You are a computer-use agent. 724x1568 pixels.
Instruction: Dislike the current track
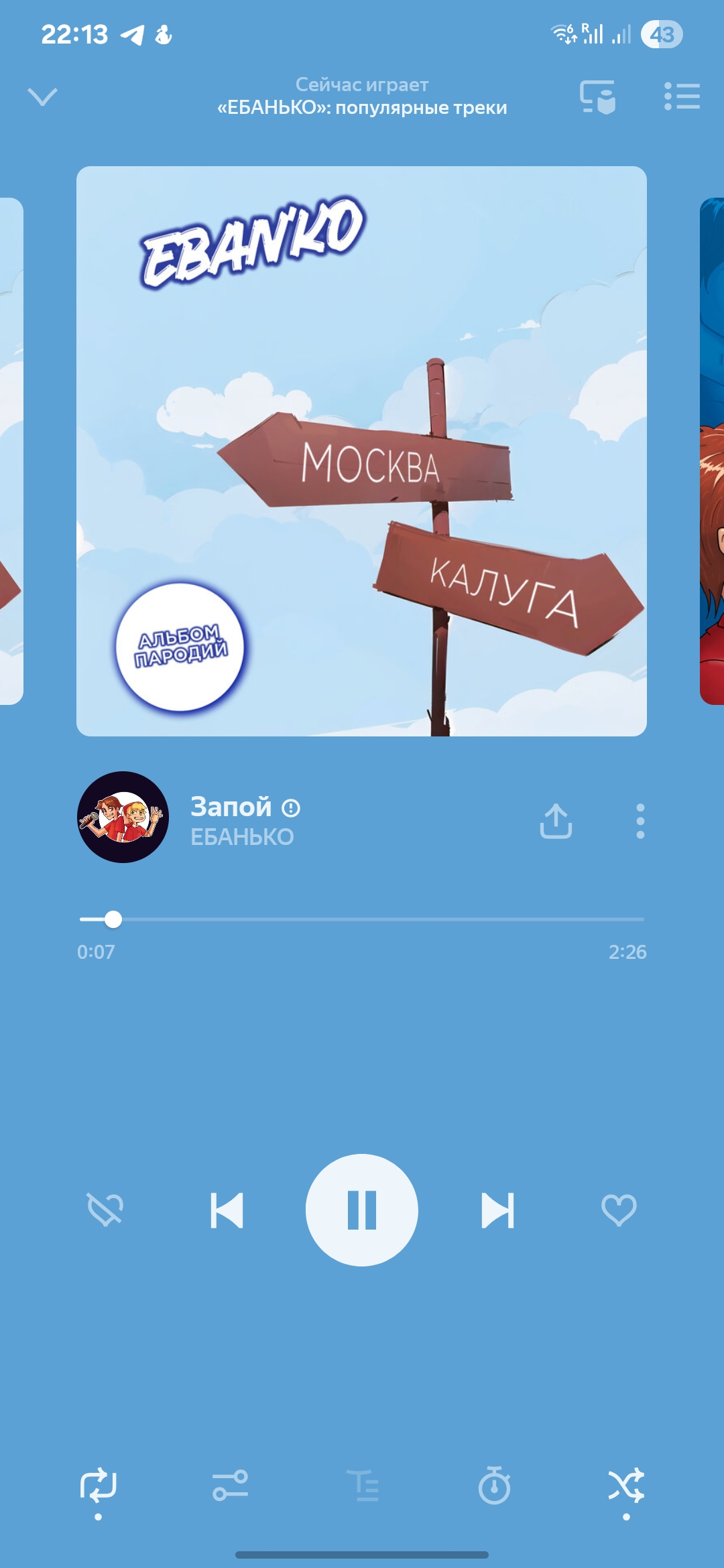tap(105, 1210)
